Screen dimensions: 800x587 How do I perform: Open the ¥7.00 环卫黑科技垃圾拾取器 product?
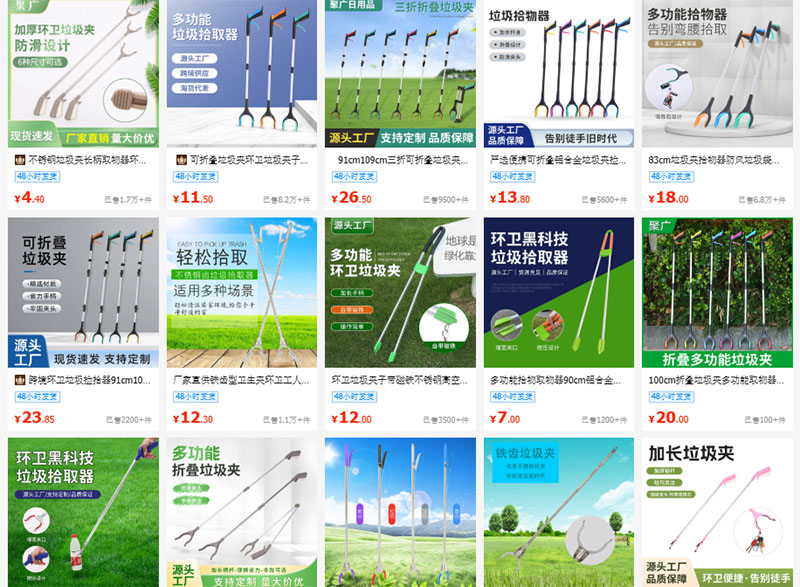(x=558, y=292)
